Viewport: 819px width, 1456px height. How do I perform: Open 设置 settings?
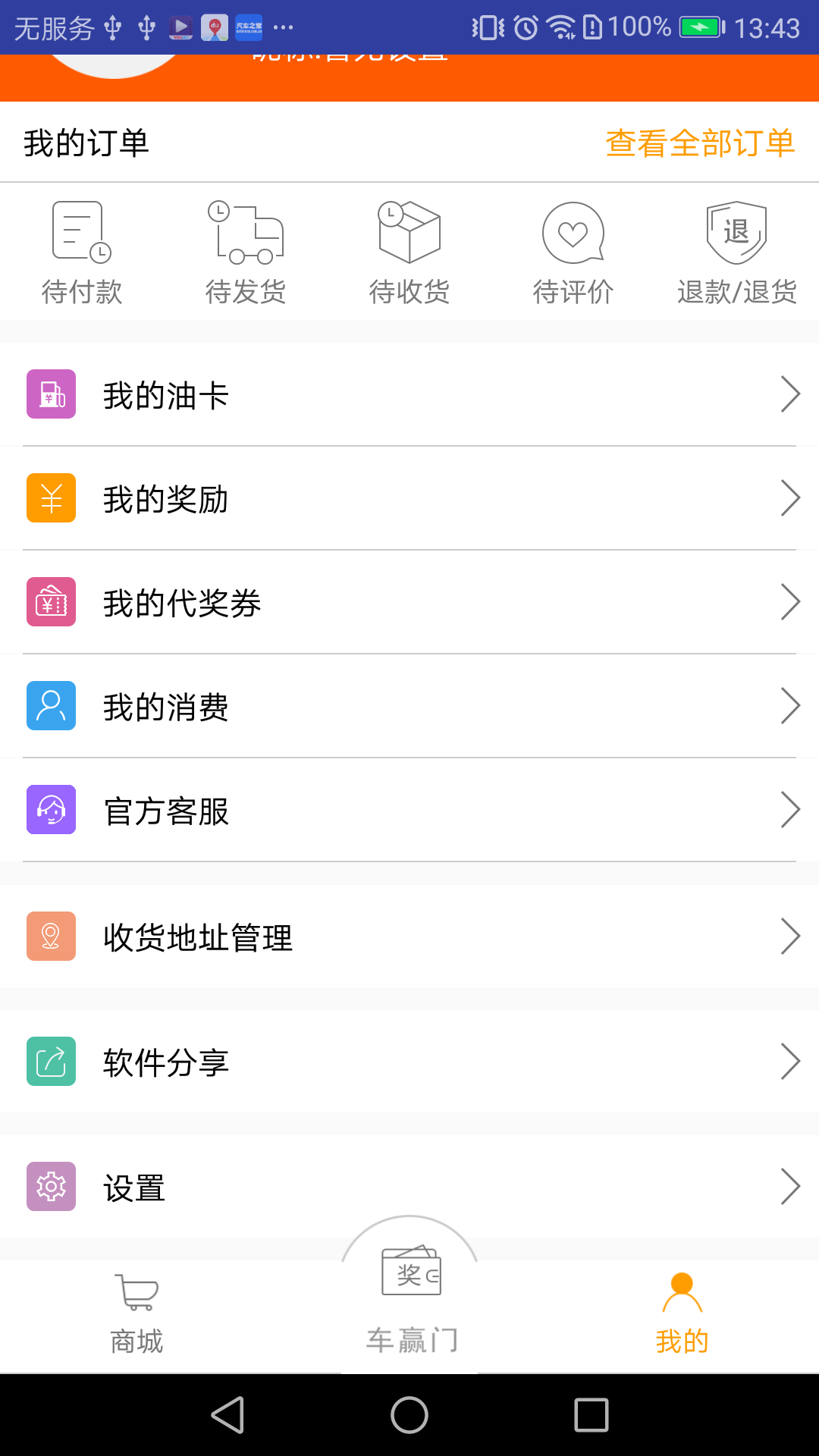pos(409,1187)
